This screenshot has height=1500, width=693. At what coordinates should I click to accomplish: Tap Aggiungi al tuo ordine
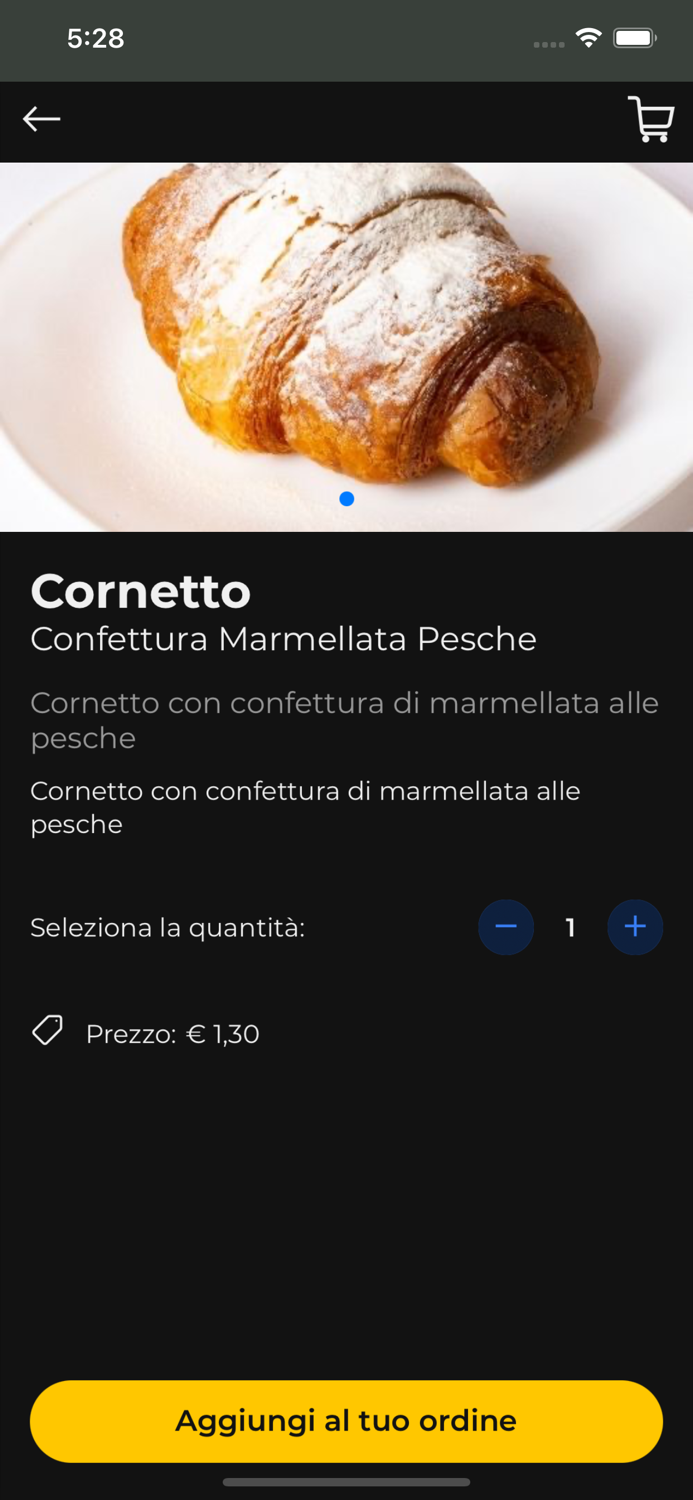[346, 1421]
